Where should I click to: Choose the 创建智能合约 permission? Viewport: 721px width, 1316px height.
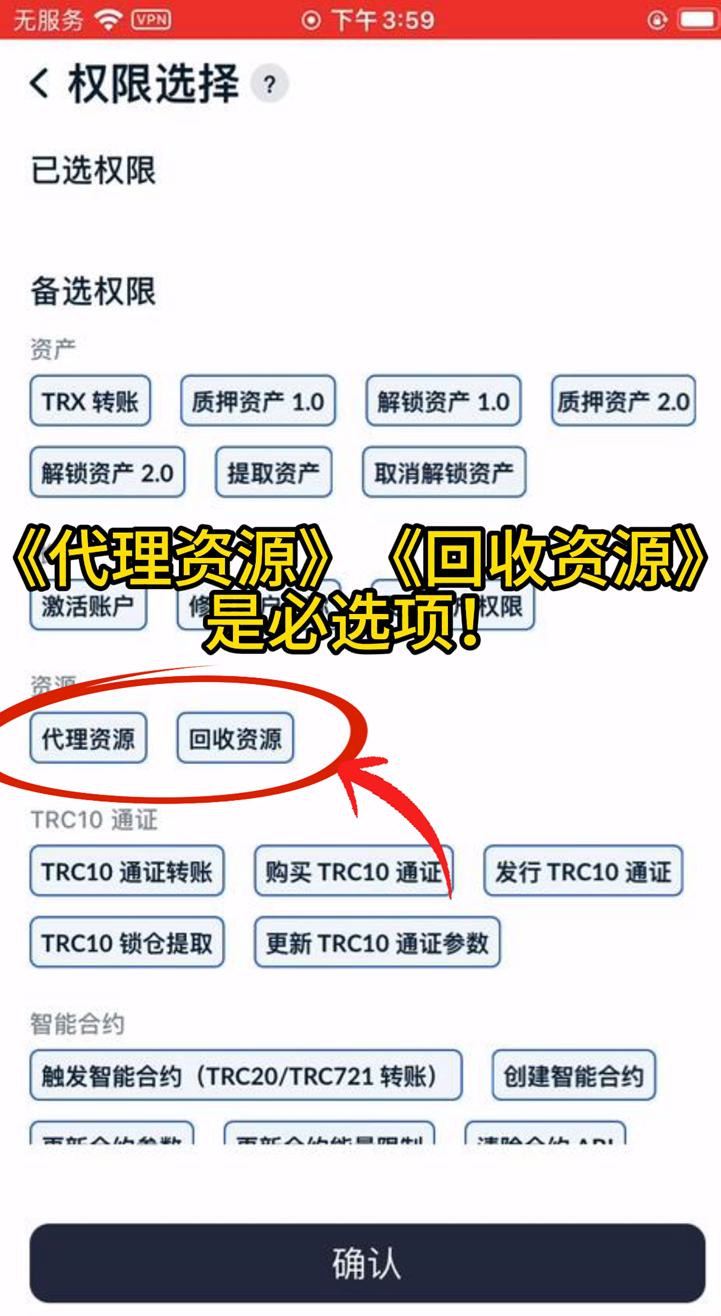click(573, 1076)
